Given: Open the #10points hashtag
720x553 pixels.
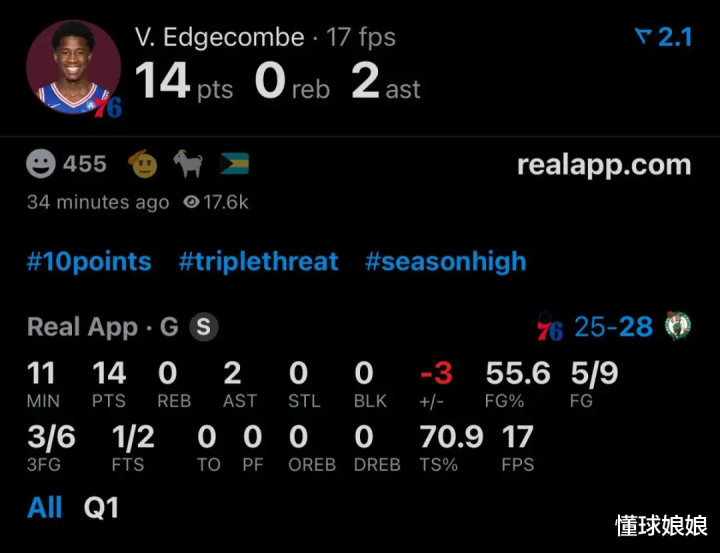Looking at the screenshot, I should (x=89, y=262).
